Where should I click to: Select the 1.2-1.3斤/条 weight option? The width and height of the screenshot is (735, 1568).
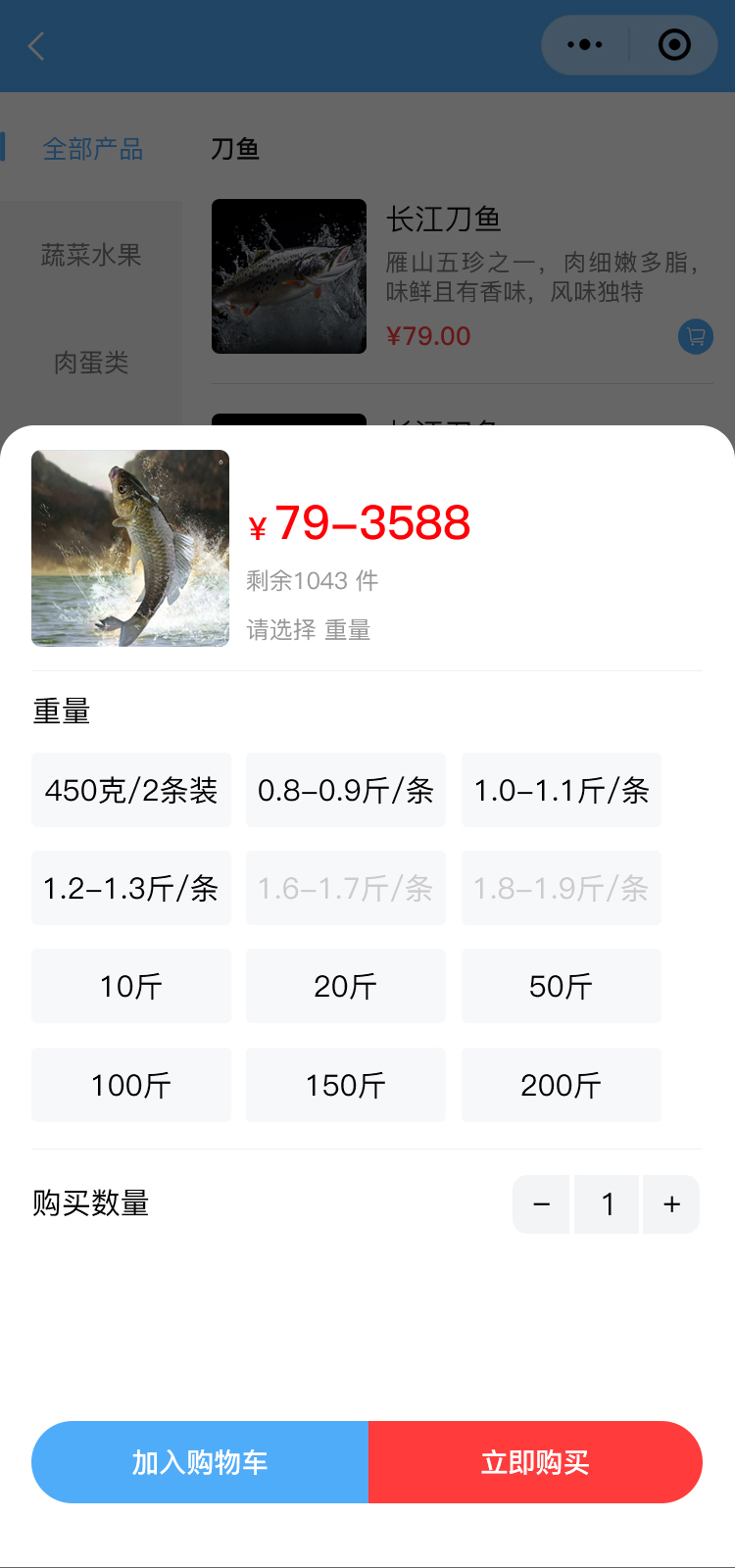[131, 888]
